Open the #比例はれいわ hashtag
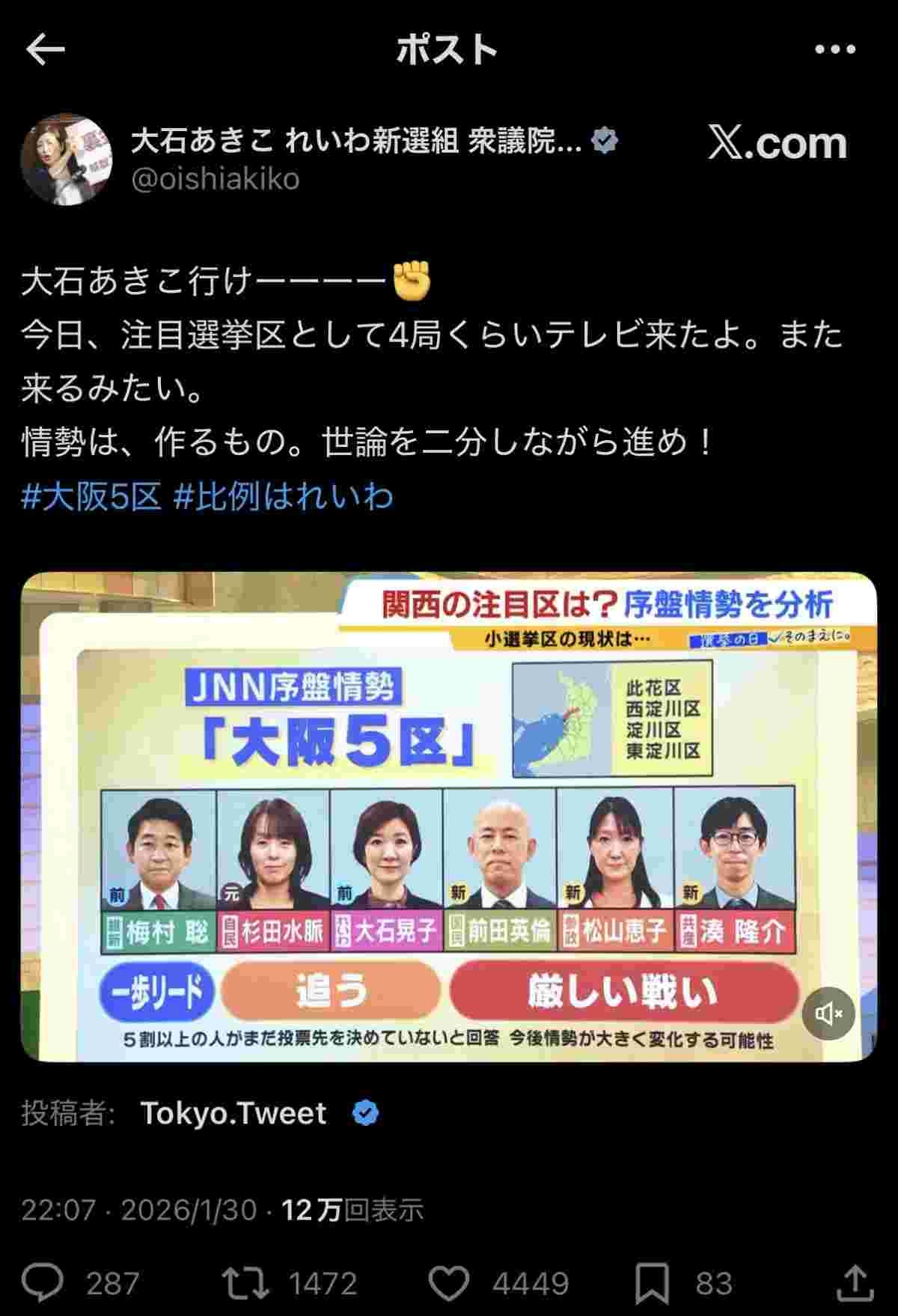 pyautogui.click(x=283, y=496)
